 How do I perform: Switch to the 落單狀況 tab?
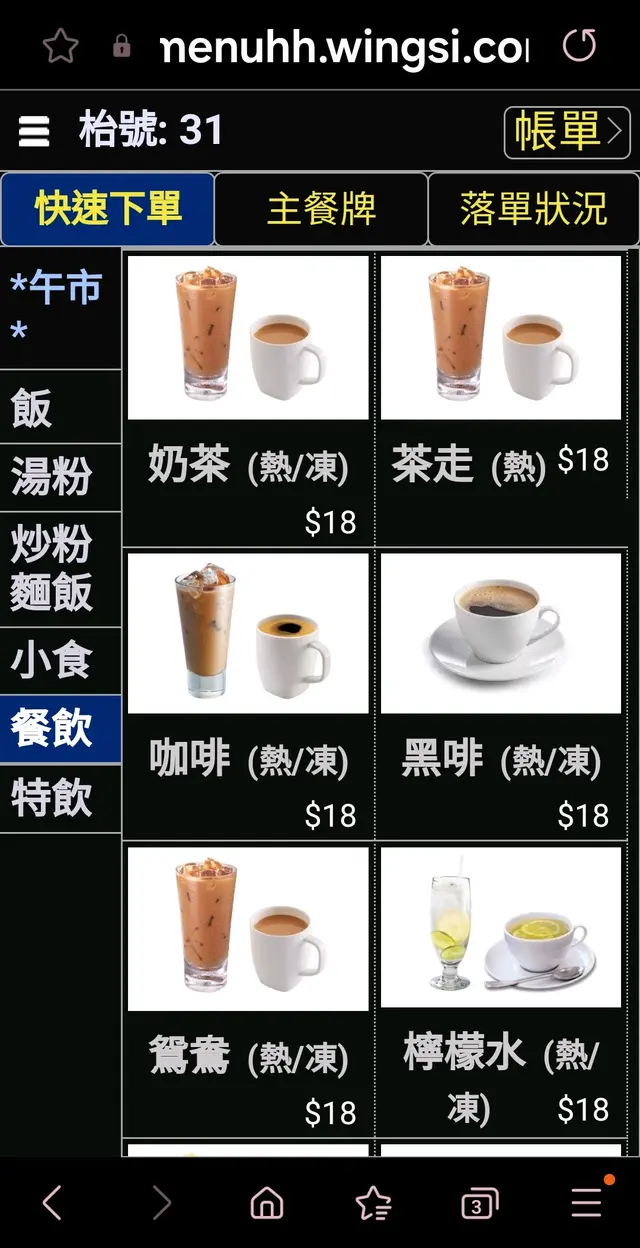533,209
